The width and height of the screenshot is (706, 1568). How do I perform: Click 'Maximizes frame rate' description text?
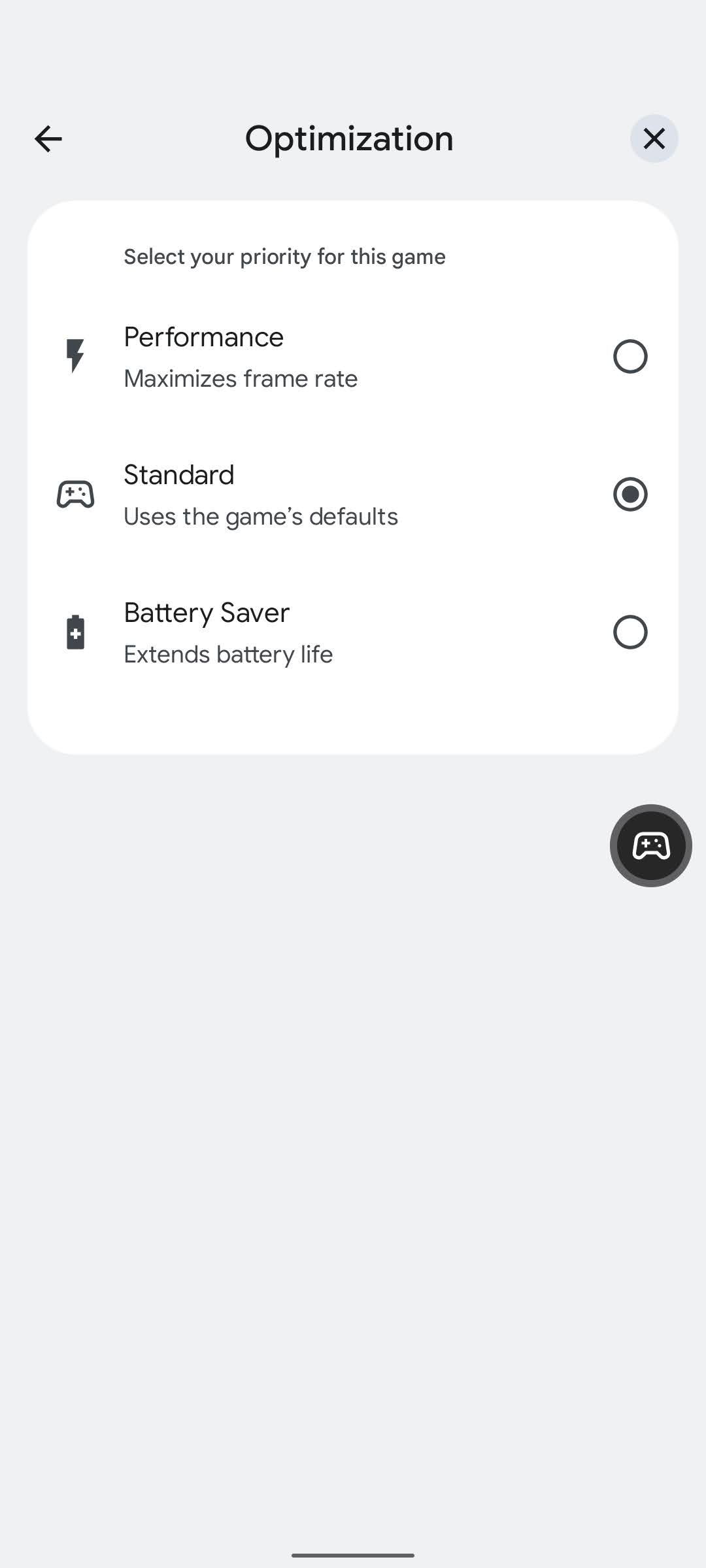tap(240, 378)
